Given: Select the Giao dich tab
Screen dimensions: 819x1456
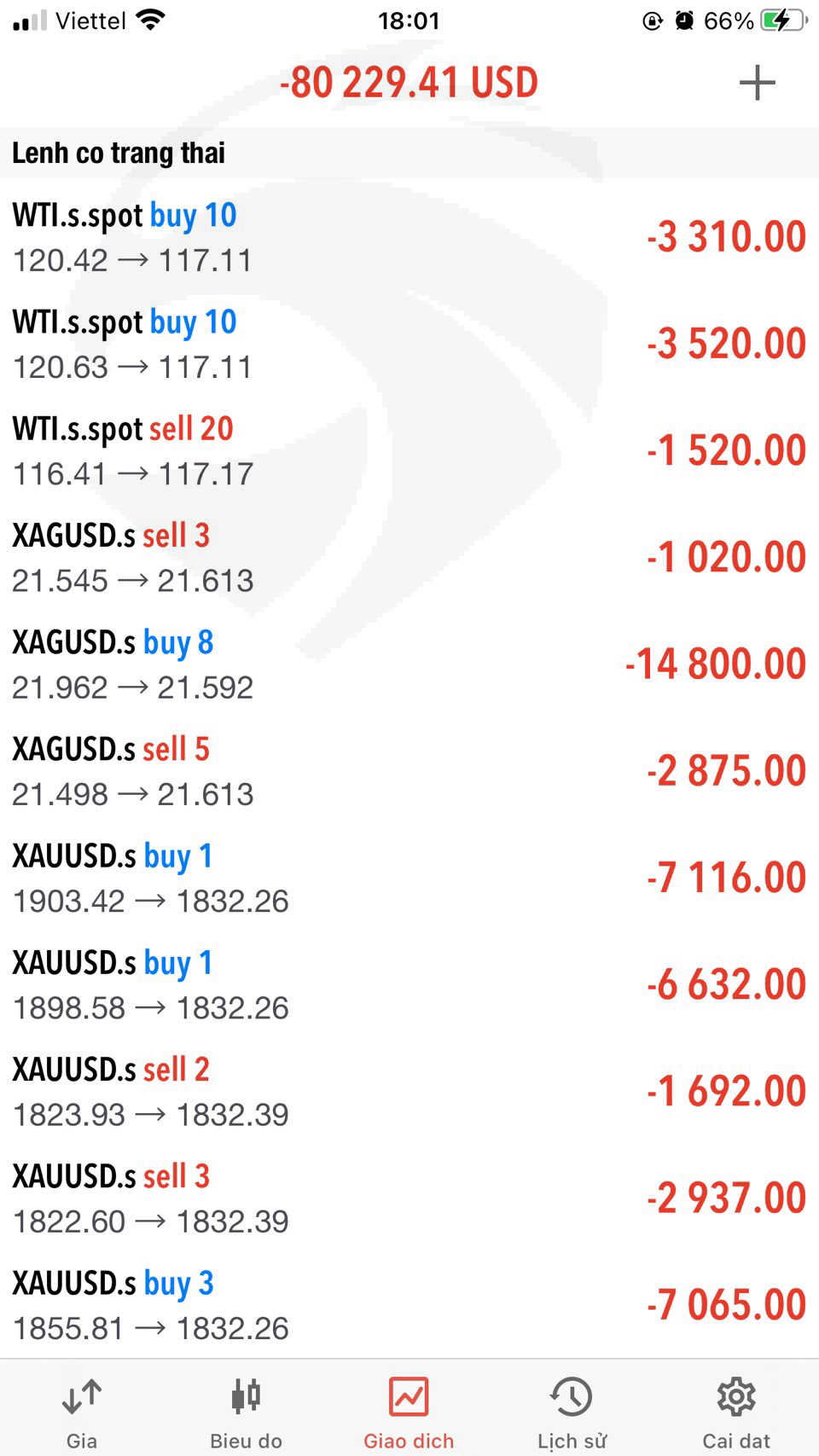Looking at the screenshot, I should pyautogui.click(x=409, y=1412).
